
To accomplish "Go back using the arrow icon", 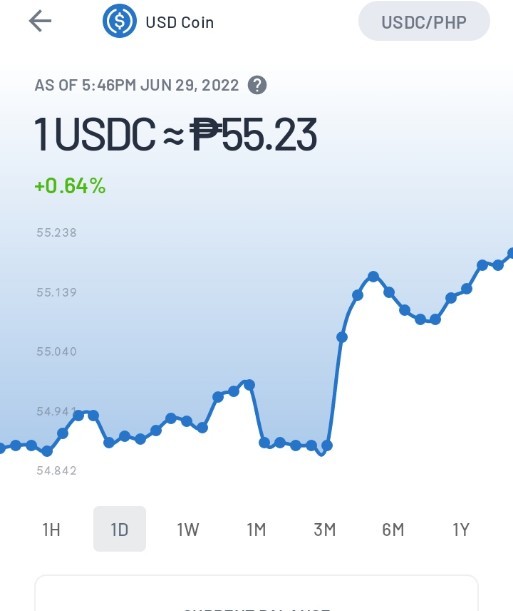I will coord(40,21).
